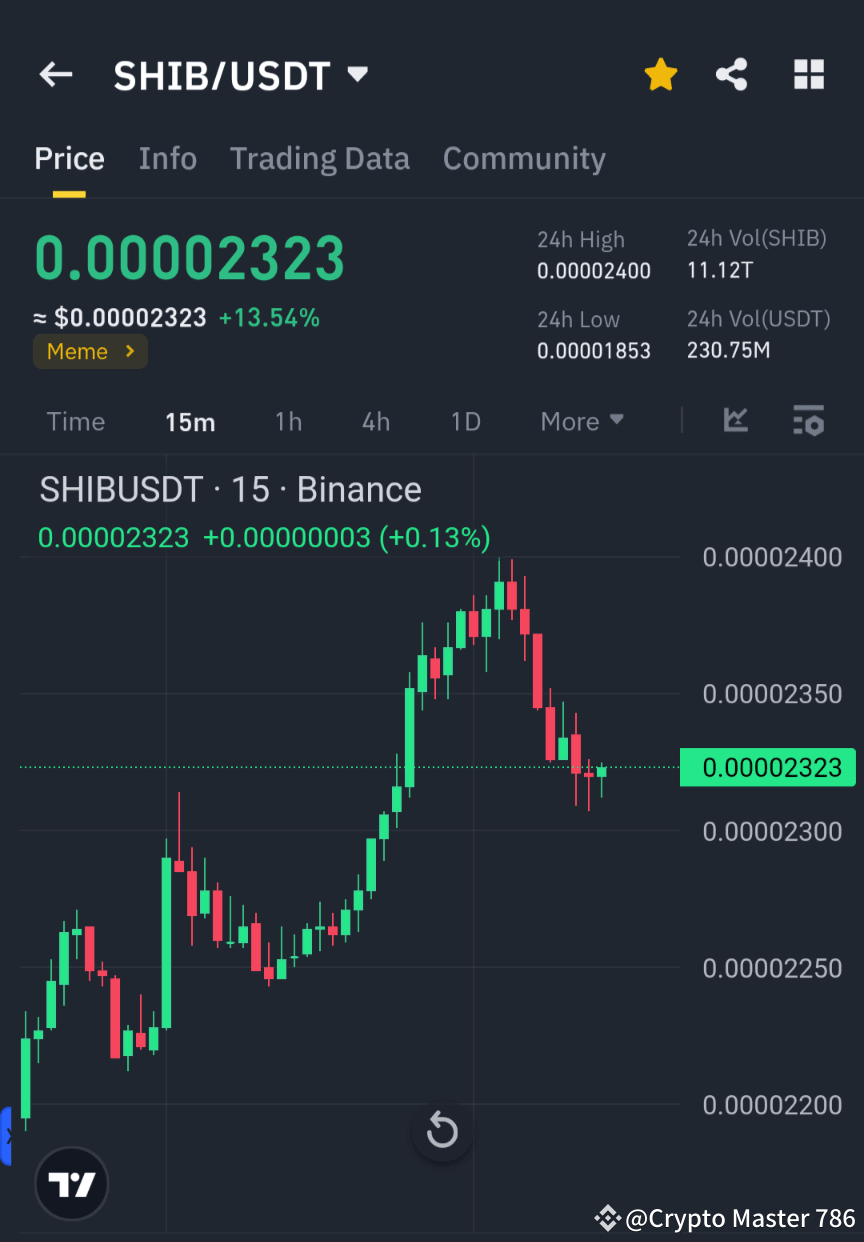
Task: Tap the share icon in the header
Action: (732, 74)
